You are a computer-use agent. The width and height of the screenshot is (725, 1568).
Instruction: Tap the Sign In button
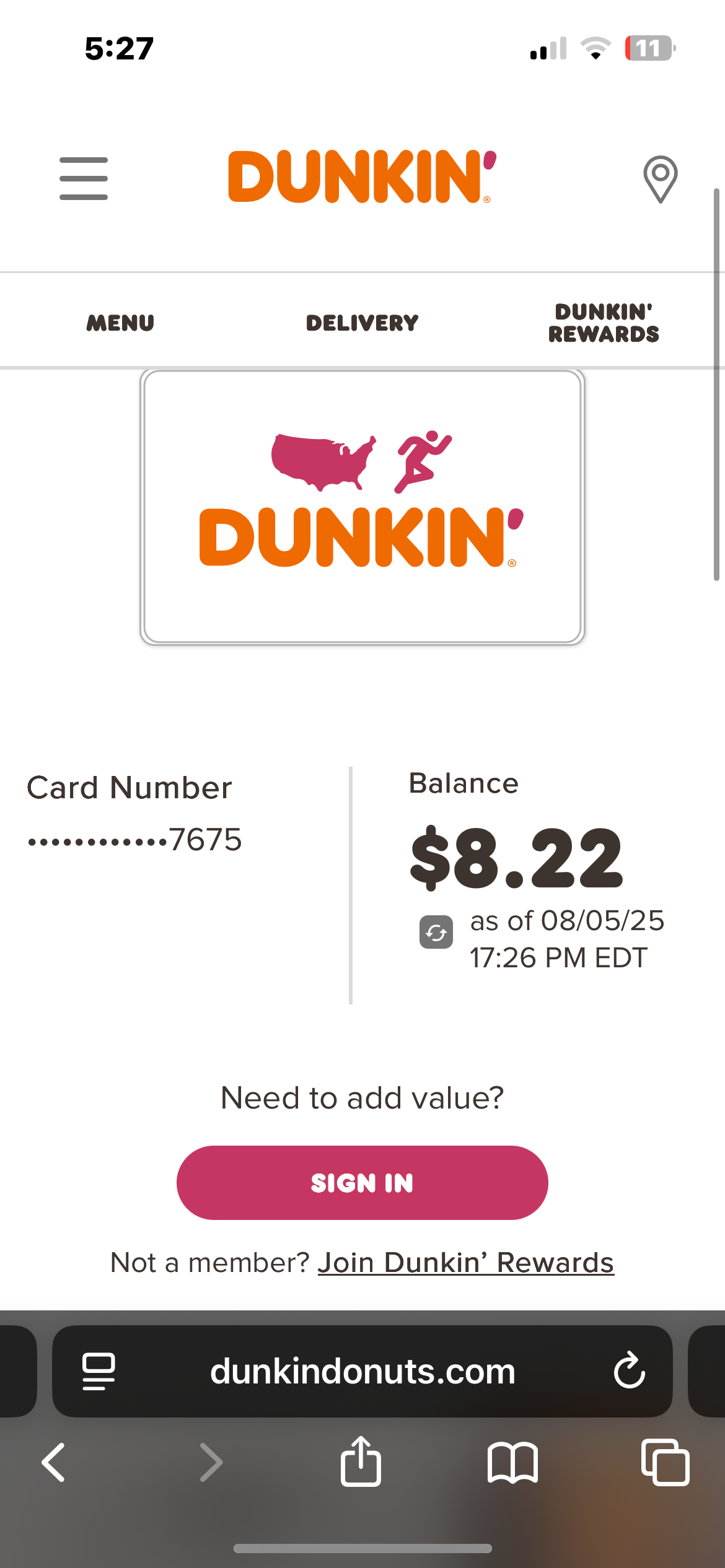point(362,1183)
